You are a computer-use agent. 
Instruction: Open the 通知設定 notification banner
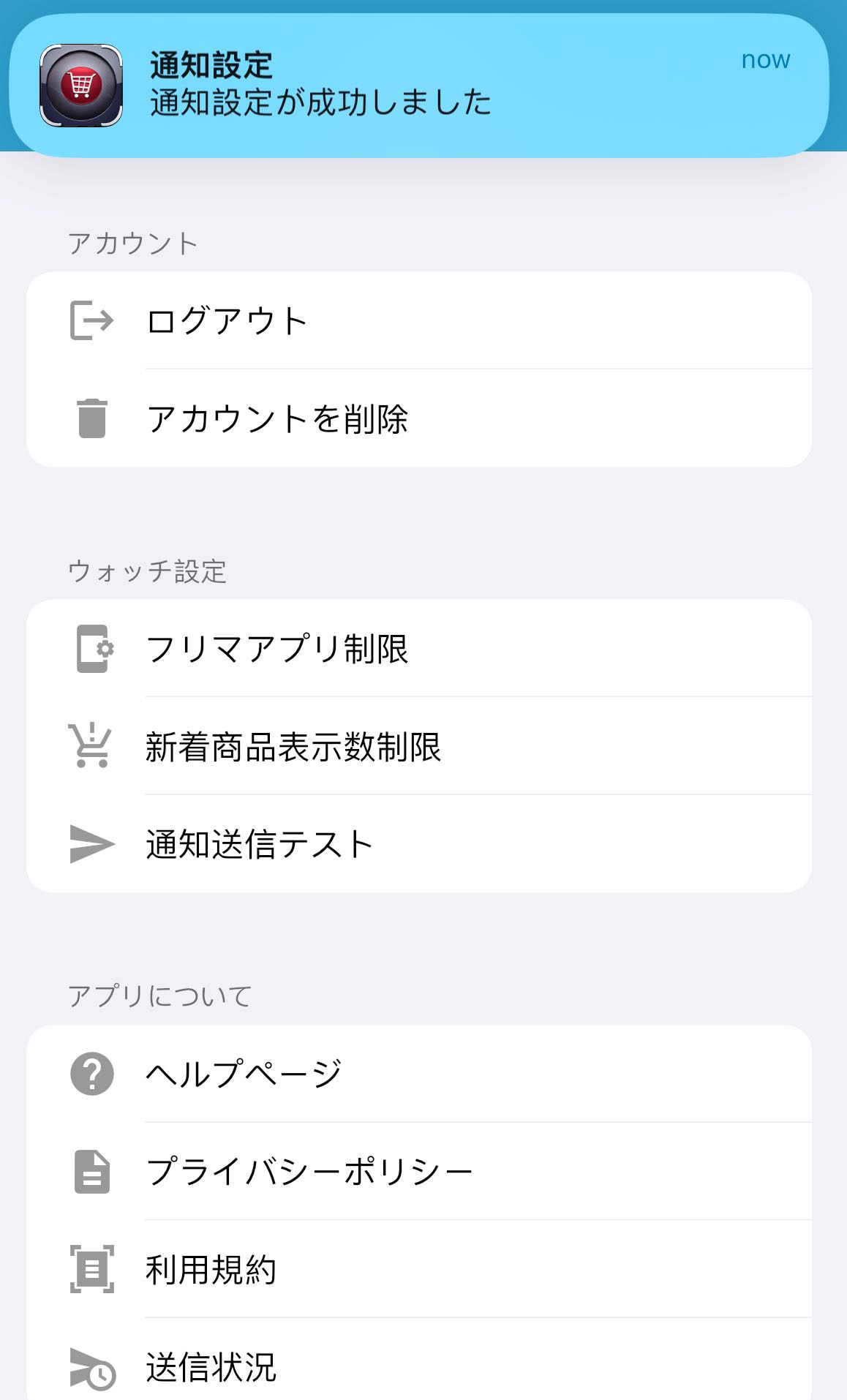[419, 85]
